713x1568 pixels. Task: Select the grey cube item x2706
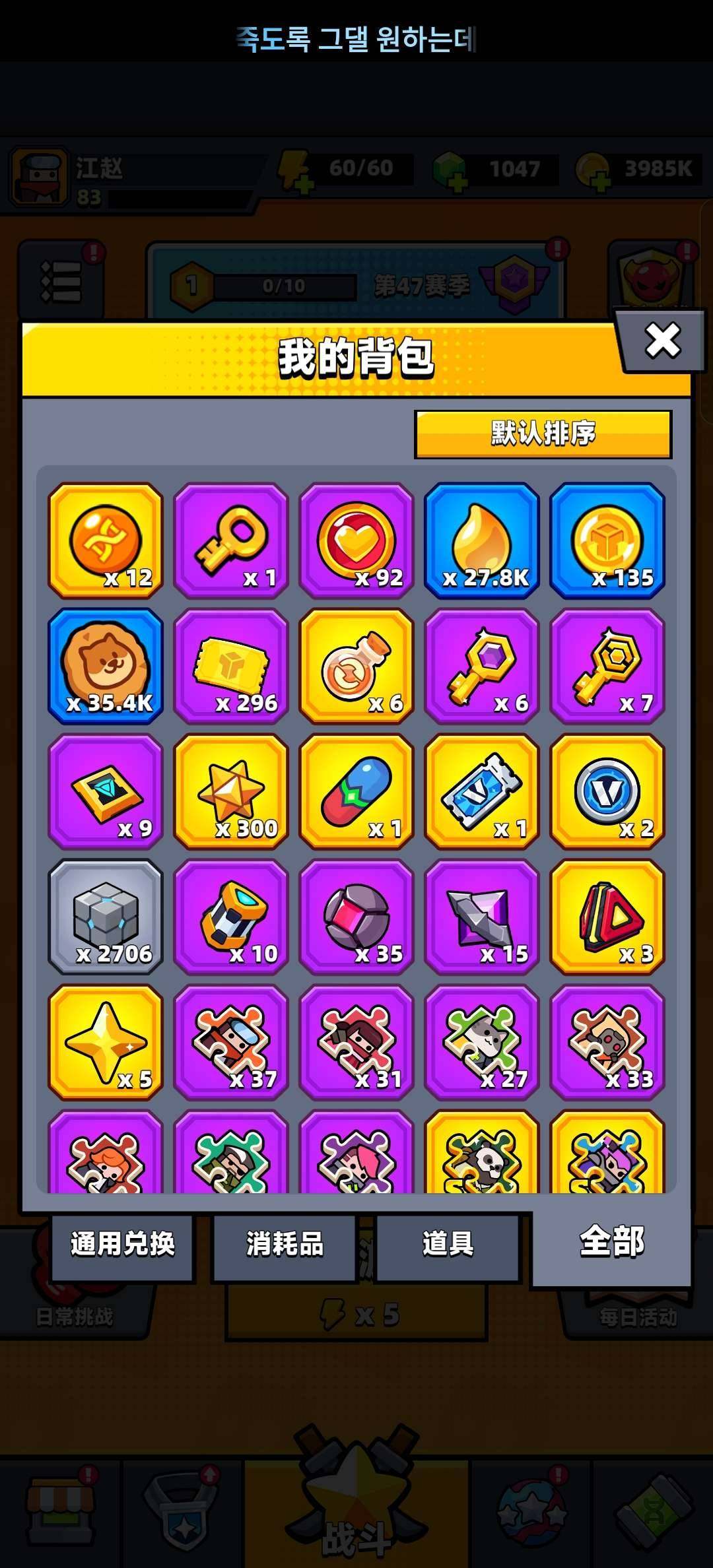point(106,917)
